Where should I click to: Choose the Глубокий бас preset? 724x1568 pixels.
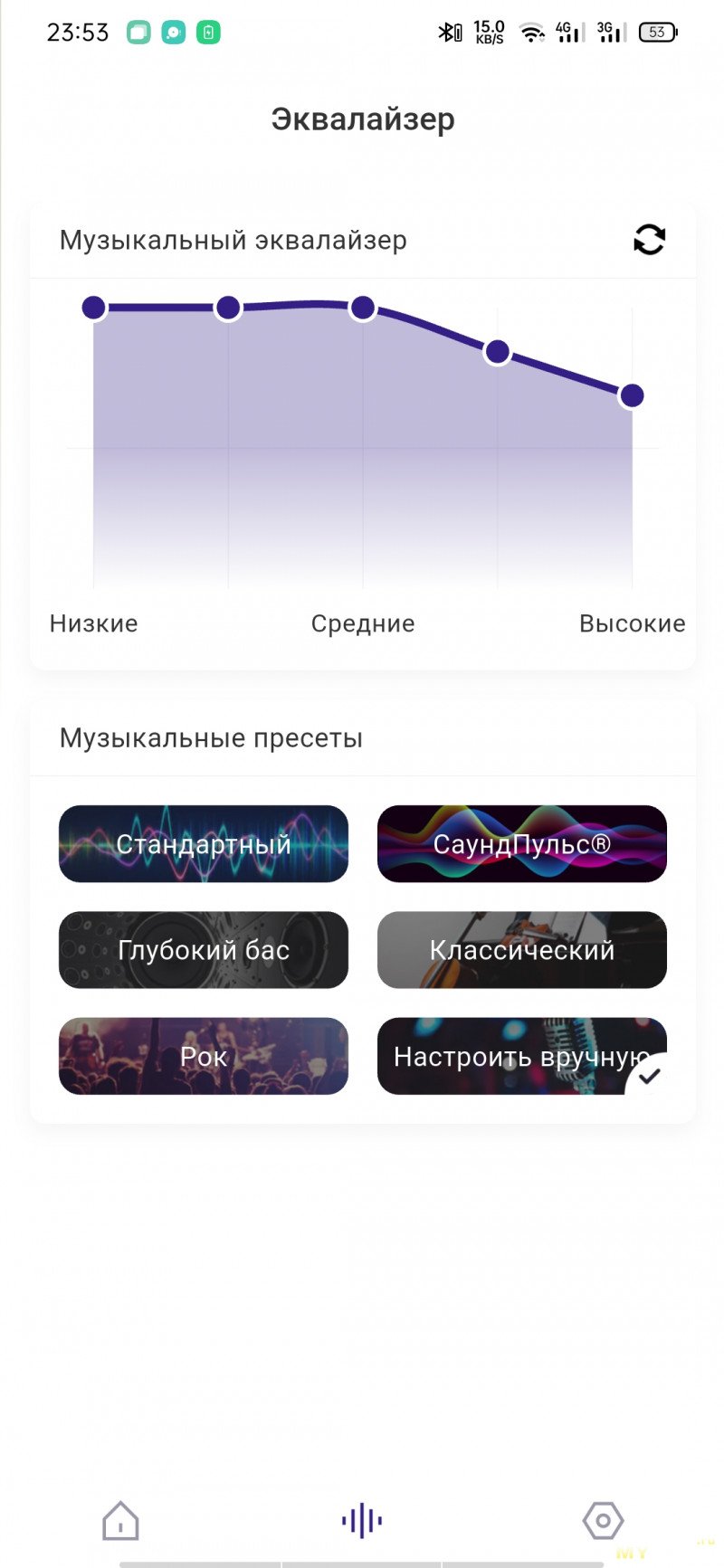pyautogui.click(x=204, y=950)
